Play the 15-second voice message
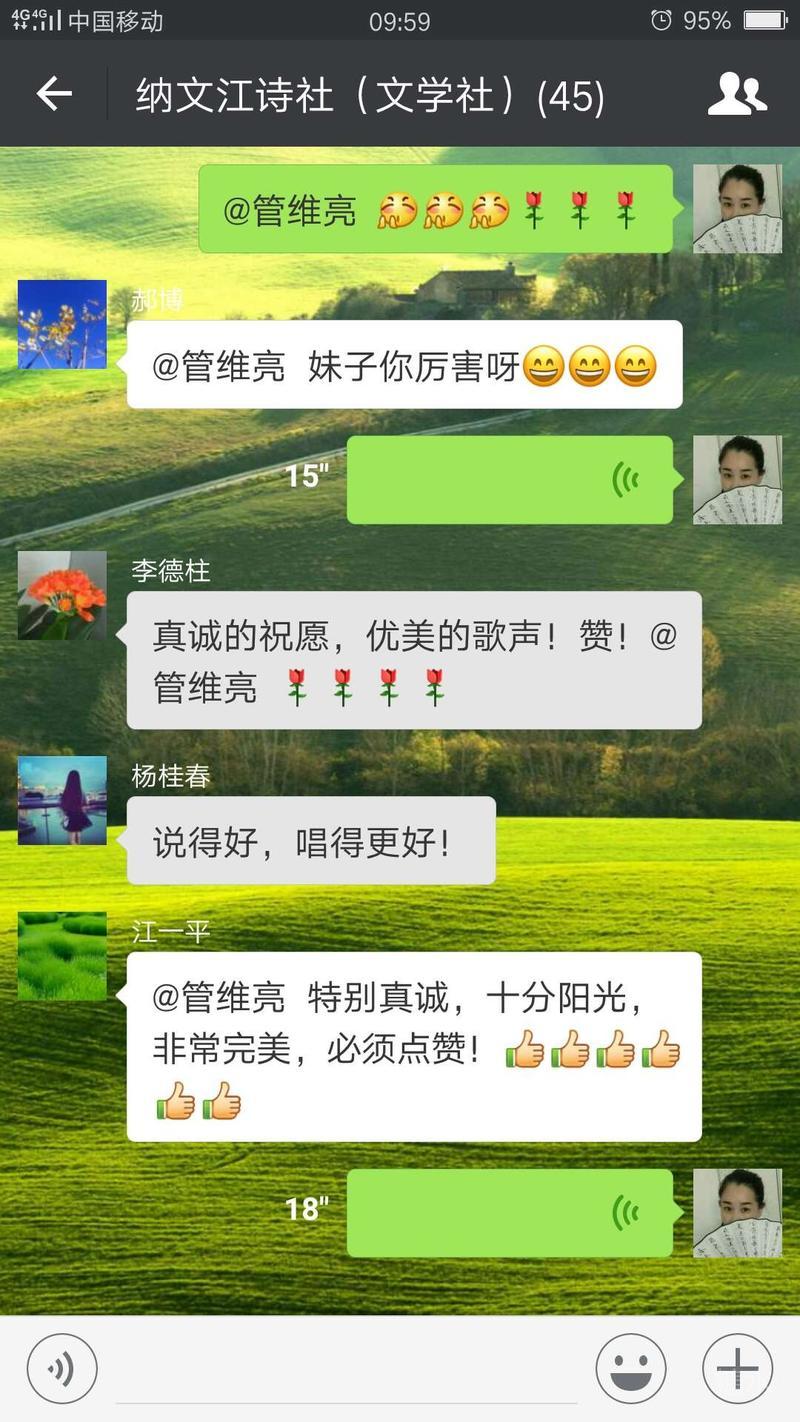Image resolution: width=800 pixels, height=1422 pixels. click(509, 480)
